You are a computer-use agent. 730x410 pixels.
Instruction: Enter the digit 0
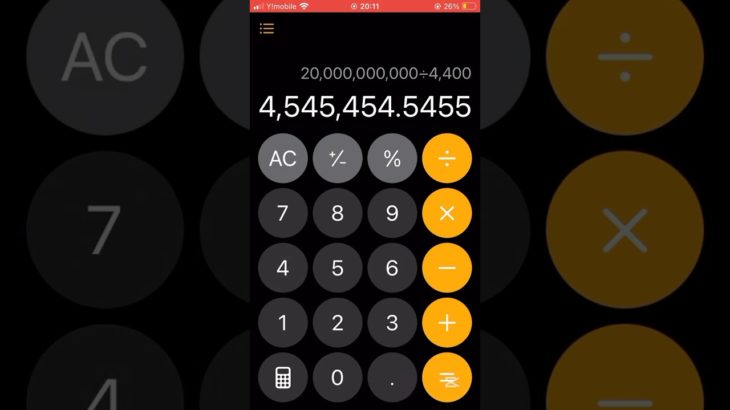coord(338,378)
